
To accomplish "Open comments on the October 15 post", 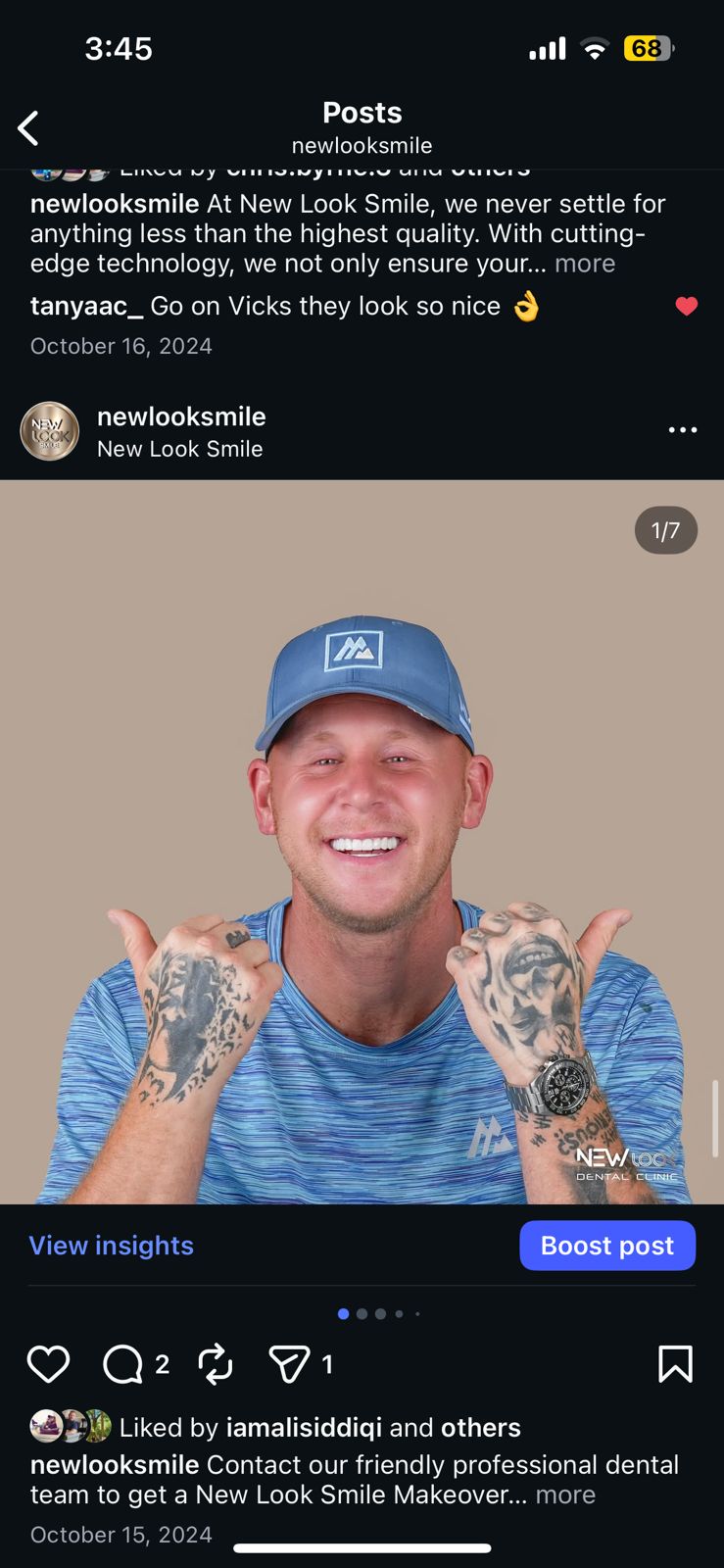I will [x=123, y=1364].
